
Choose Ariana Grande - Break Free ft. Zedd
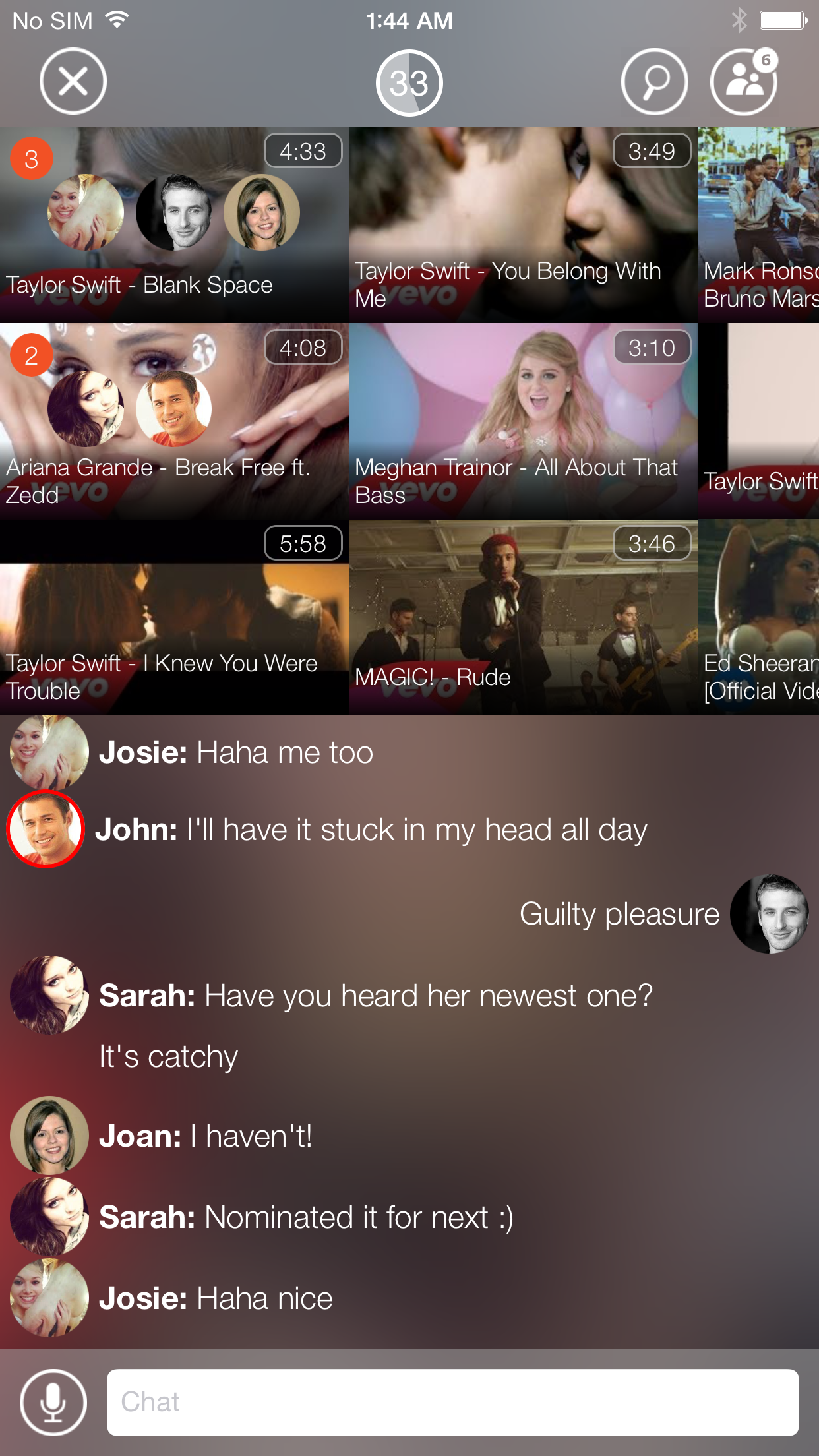point(174,421)
